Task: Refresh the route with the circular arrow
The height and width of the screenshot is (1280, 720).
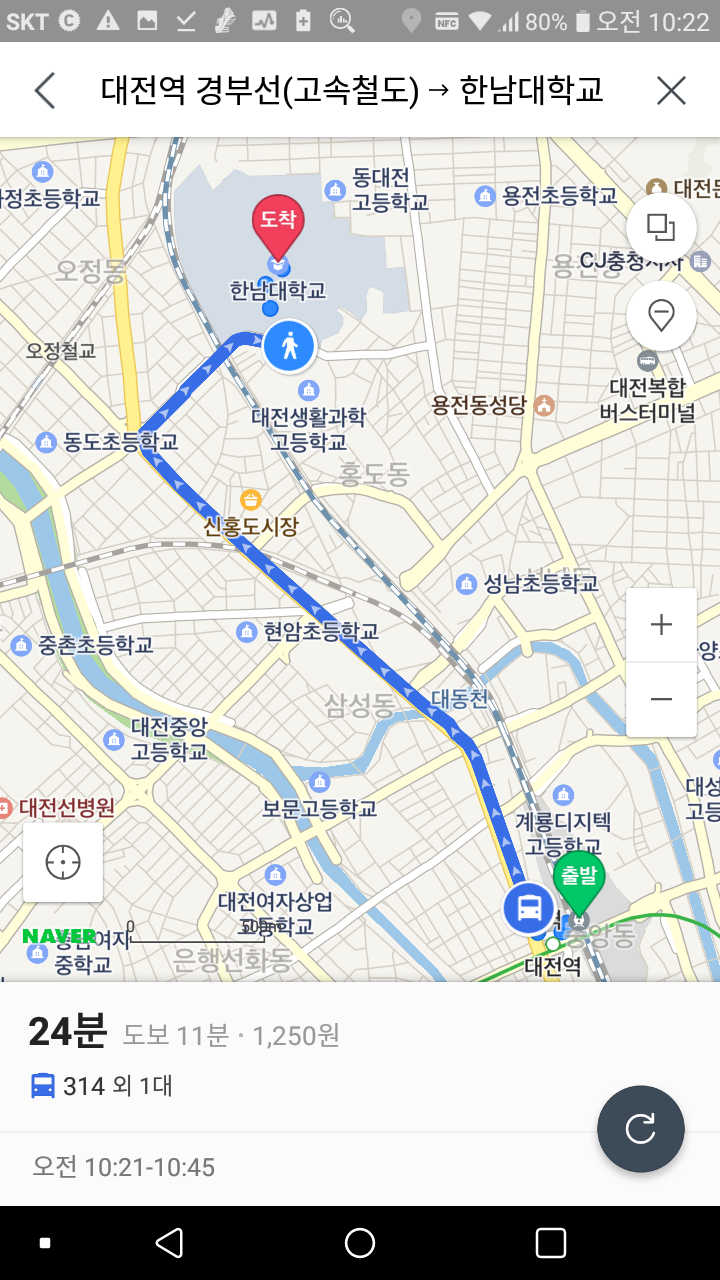Action: point(640,1129)
